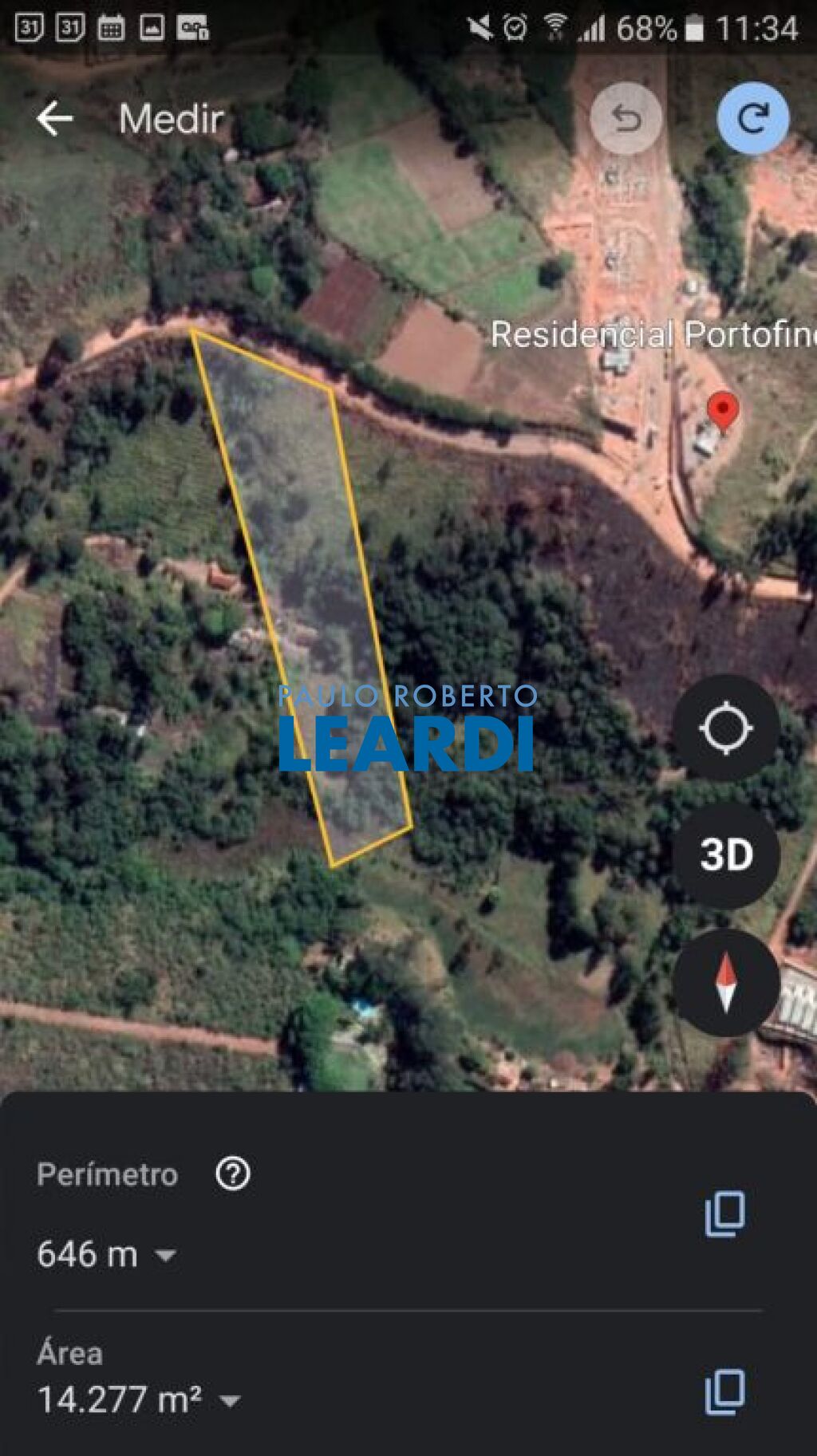Open the perimeter help icon

coord(232,1173)
